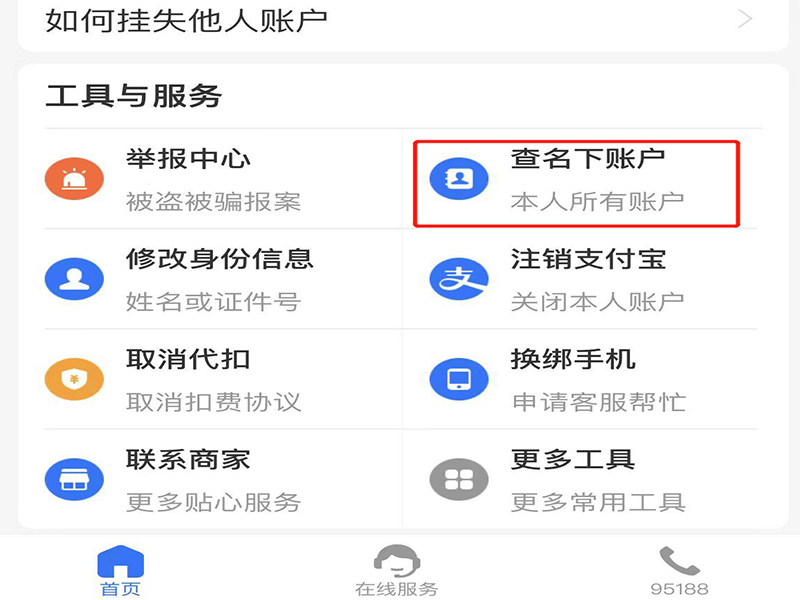Screen dimensions: 800x600
Task: Call the 95188 hotline
Action: [679, 571]
